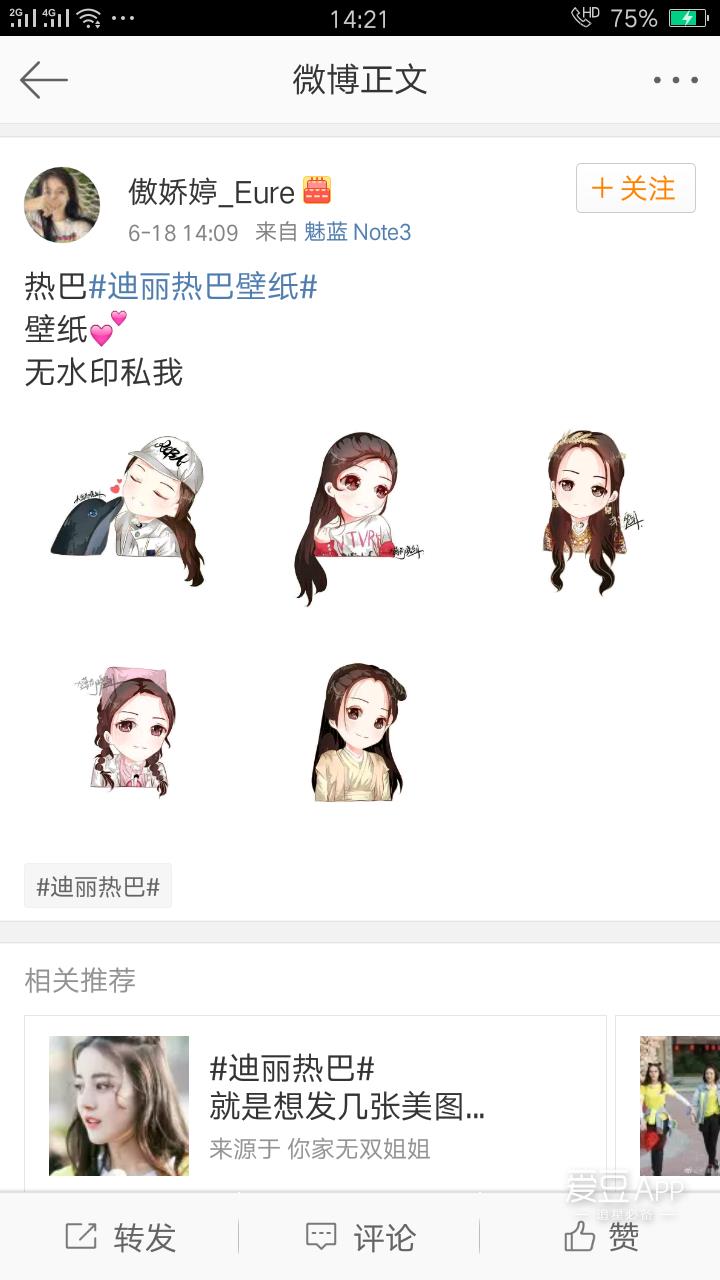The width and height of the screenshot is (720, 1280).
Task: Open the second recommended post card
Action: click(678, 1105)
